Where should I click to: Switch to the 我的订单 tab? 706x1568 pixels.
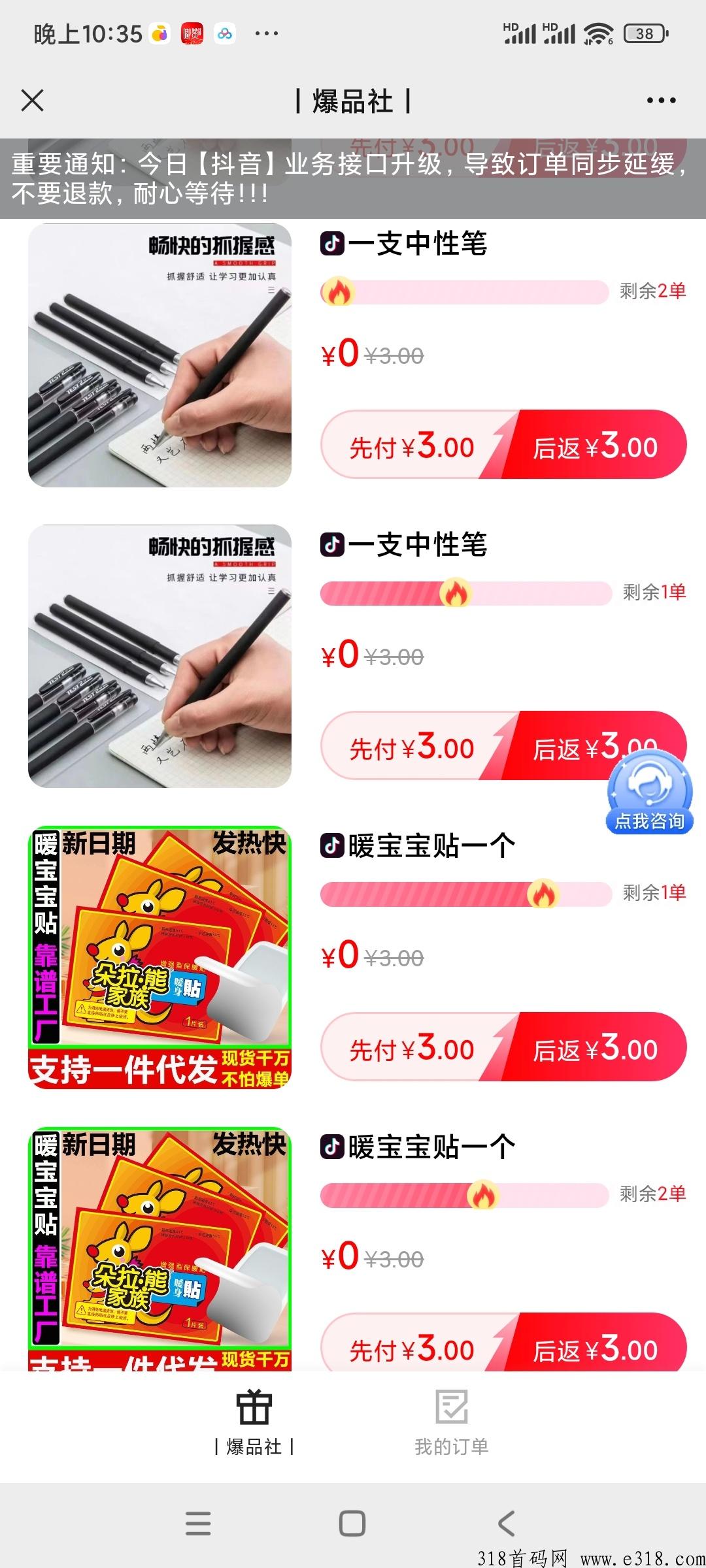coord(452,1422)
